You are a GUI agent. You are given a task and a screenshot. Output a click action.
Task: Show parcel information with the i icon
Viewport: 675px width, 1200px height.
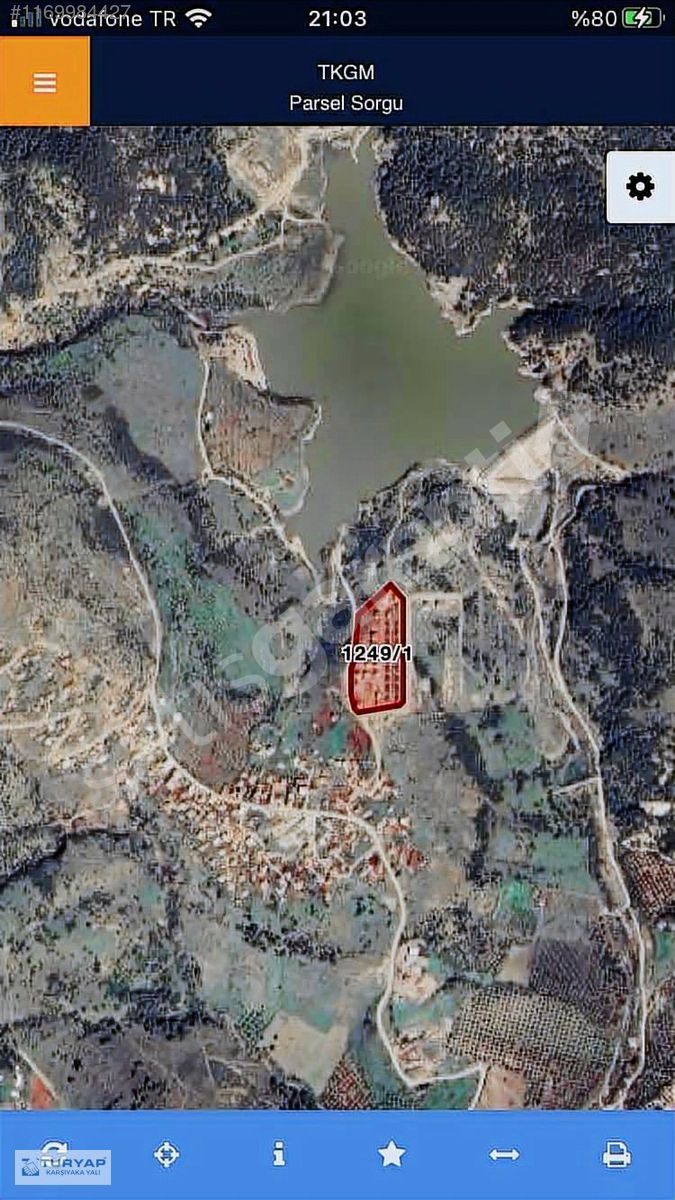pyautogui.click(x=279, y=1155)
